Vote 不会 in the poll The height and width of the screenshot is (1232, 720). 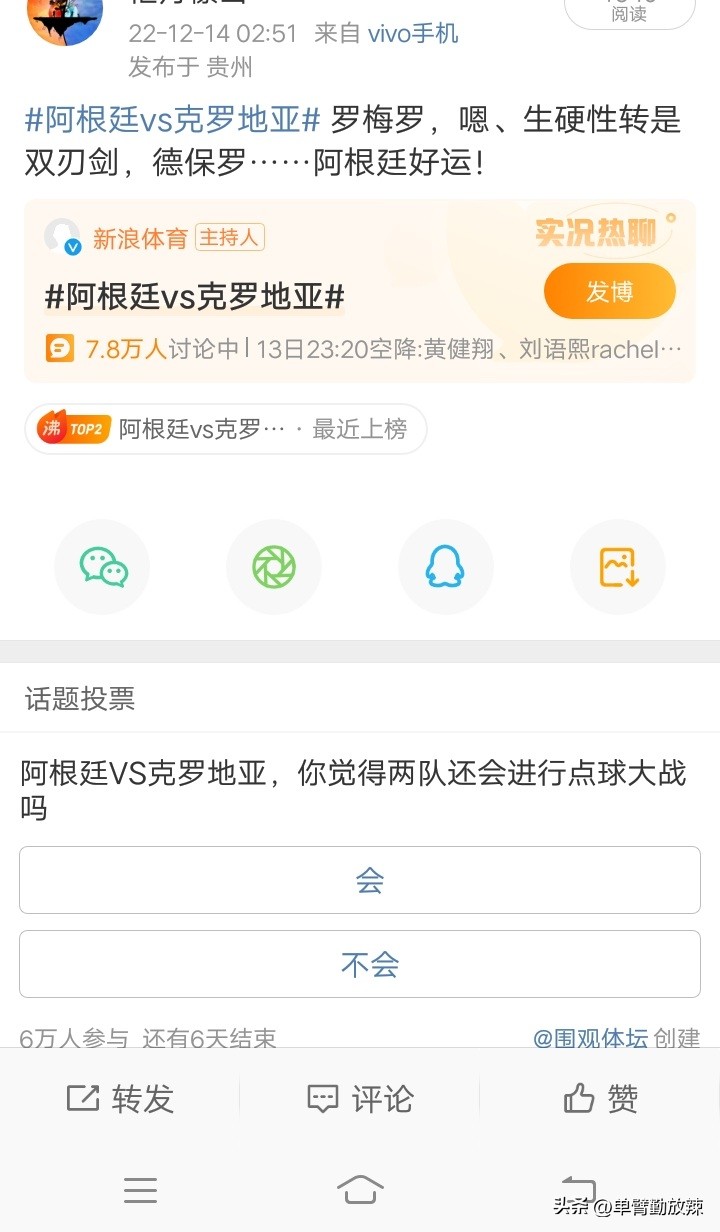coord(359,964)
